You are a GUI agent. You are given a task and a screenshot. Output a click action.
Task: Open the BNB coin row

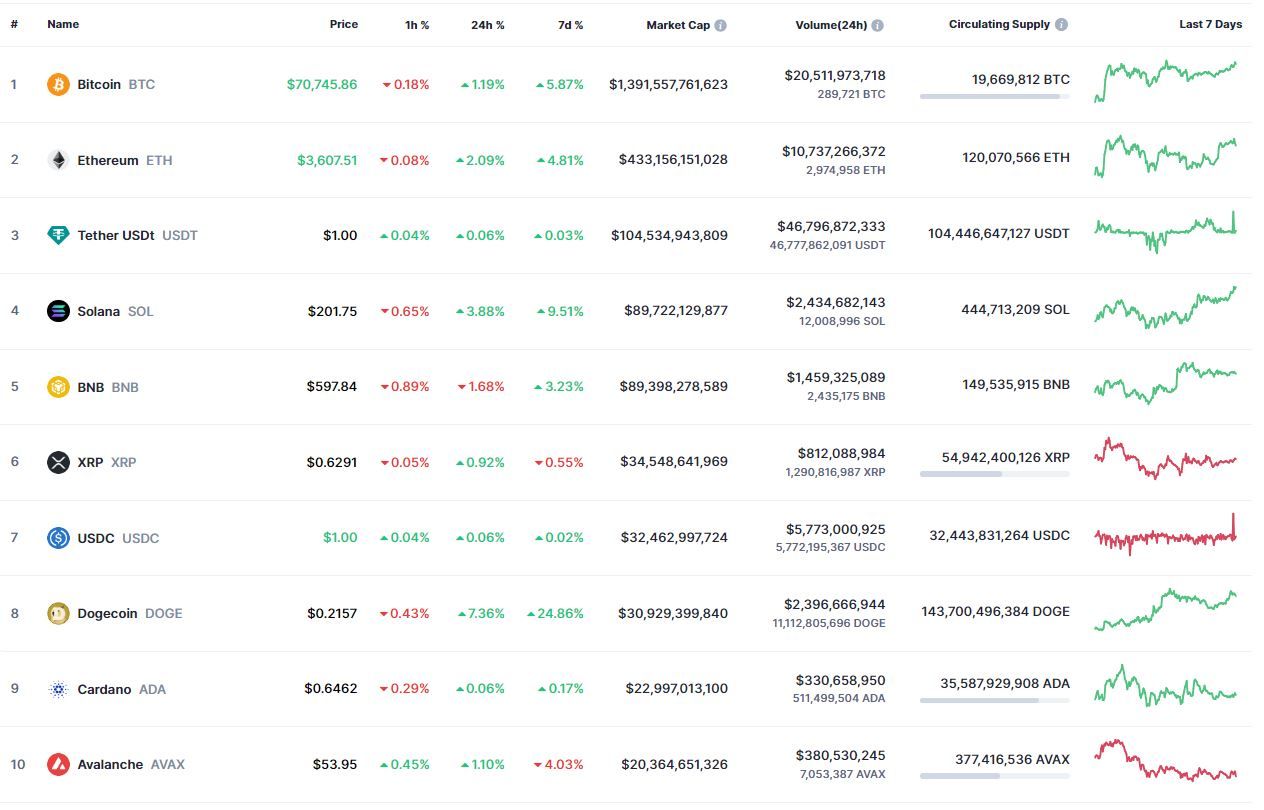click(x=90, y=387)
